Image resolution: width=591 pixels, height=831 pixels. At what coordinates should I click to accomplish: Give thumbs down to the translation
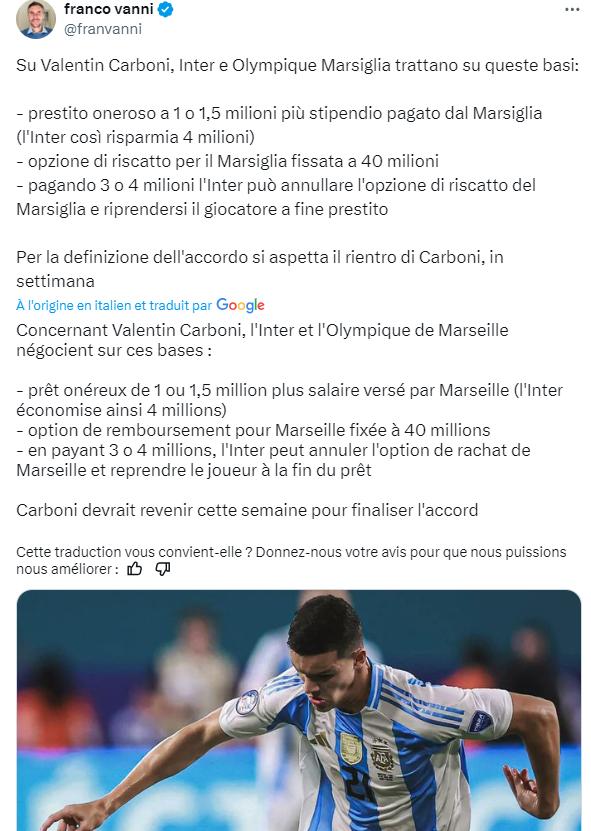point(163,569)
